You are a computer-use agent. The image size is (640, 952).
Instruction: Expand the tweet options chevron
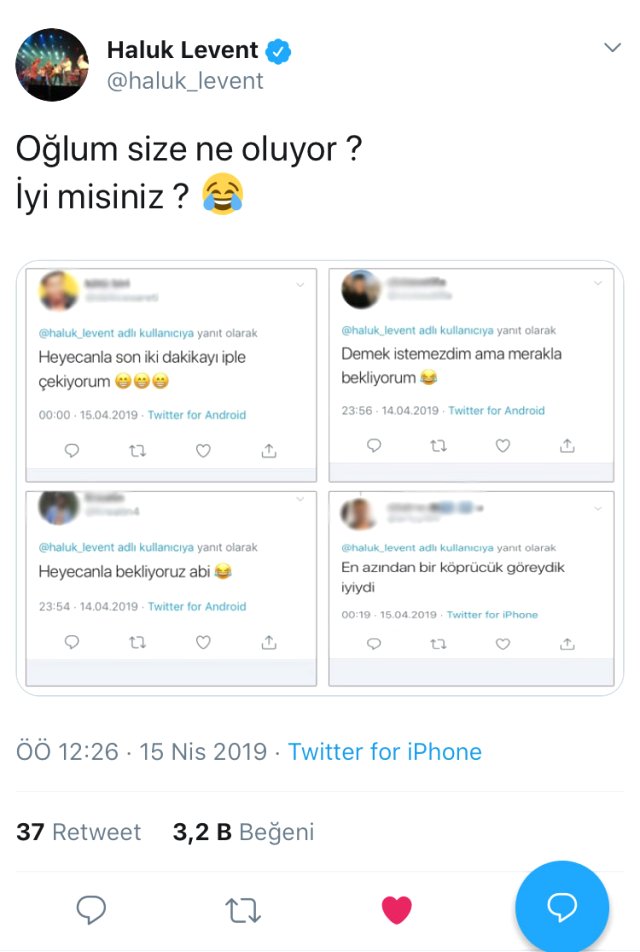(612, 48)
